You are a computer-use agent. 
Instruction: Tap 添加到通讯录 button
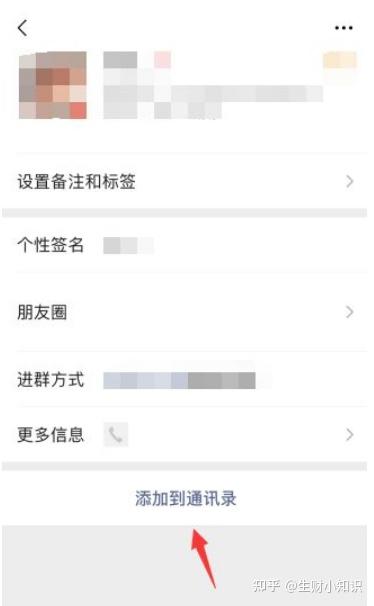pyautogui.click(x=185, y=498)
